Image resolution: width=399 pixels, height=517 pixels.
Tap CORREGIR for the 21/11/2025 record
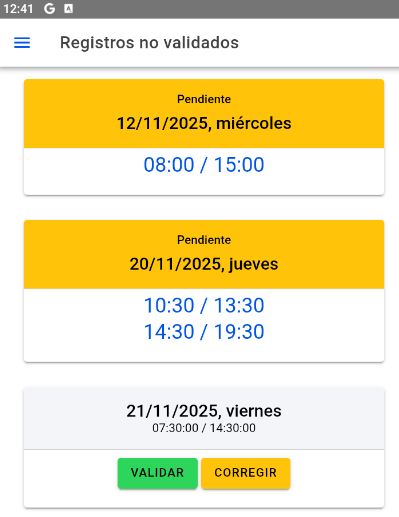pyautogui.click(x=246, y=473)
